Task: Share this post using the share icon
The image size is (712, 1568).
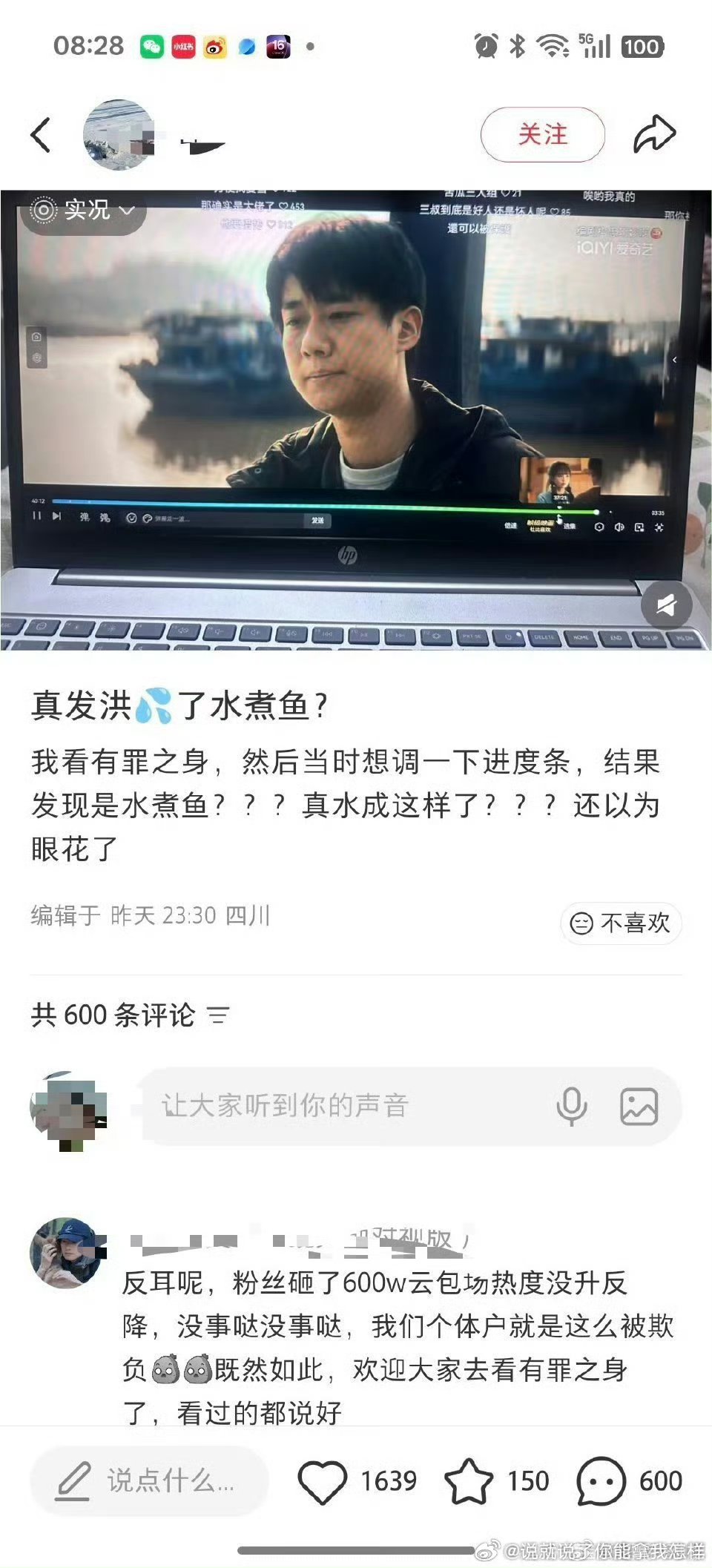Action: pyautogui.click(x=655, y=132)
